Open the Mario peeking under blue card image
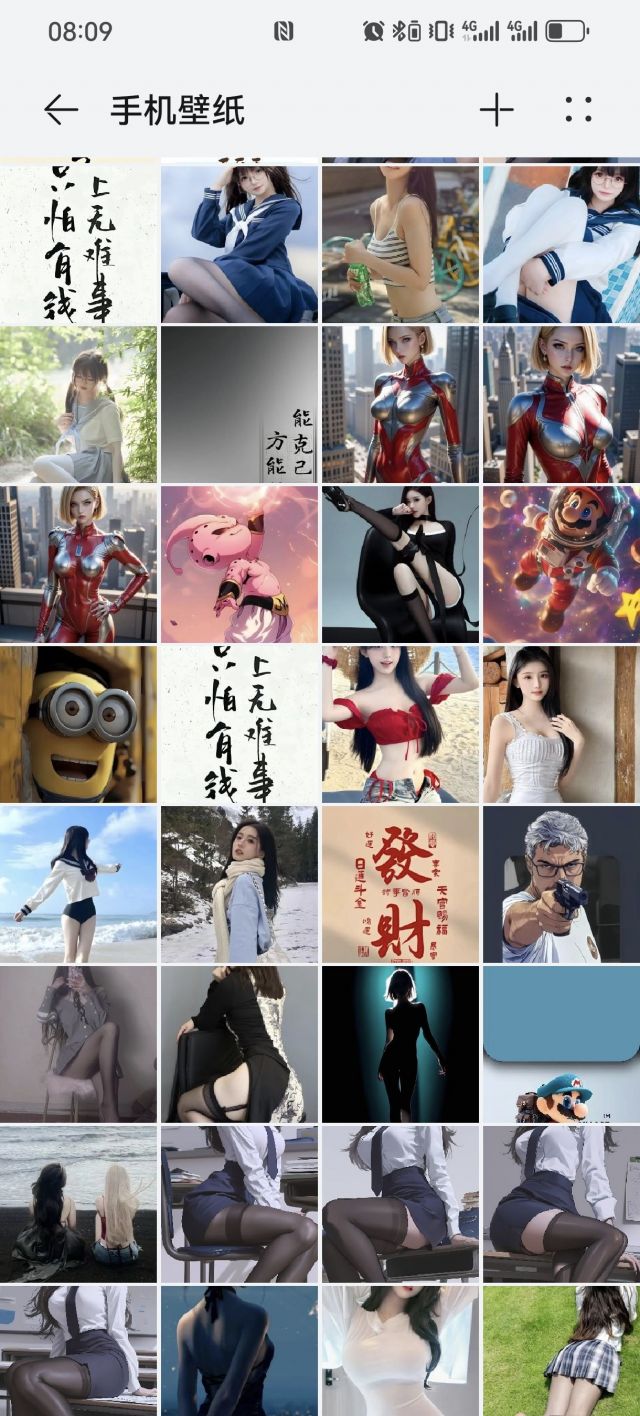 (561, 1044)
